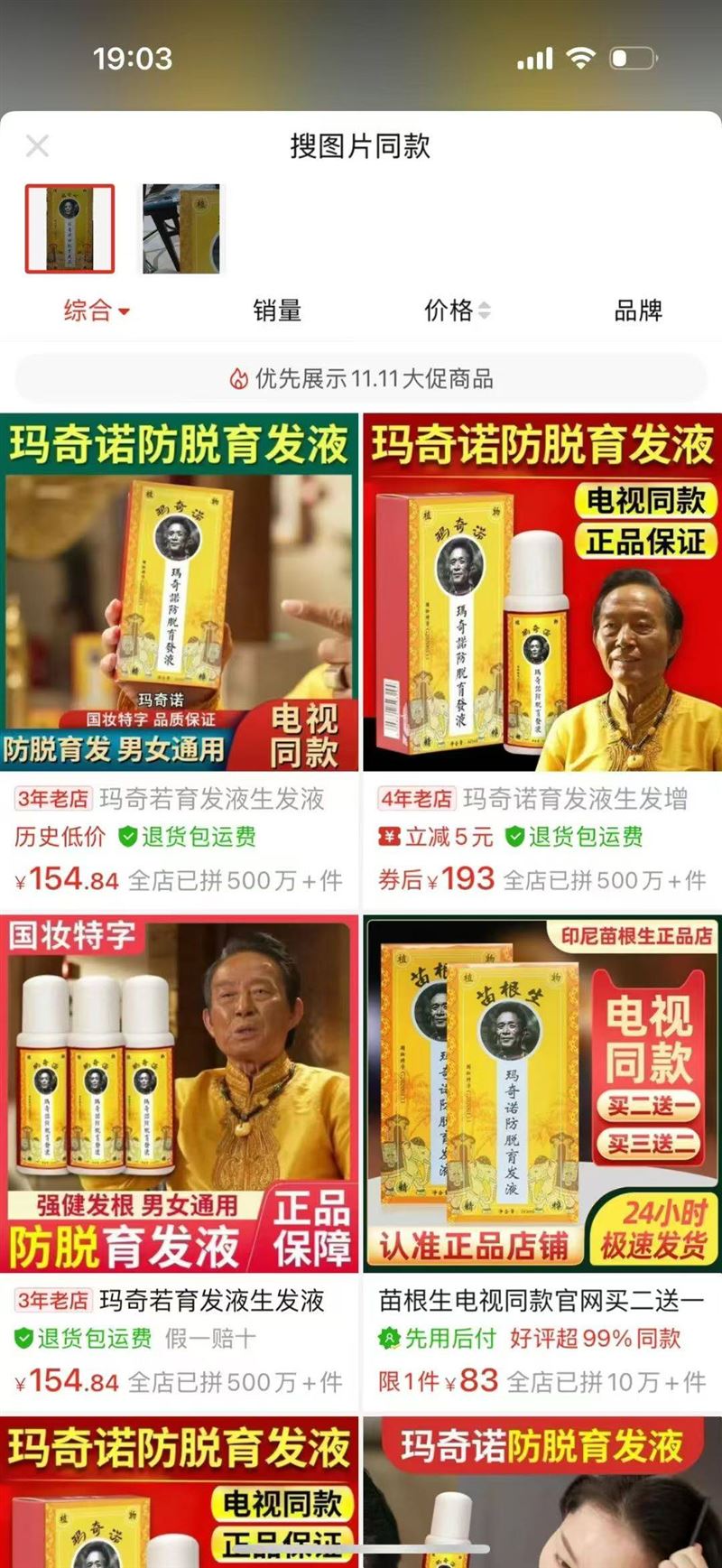
Task: Select the second cropped image thumbnail
Action: pyautogui.click(x=180, y=228)
